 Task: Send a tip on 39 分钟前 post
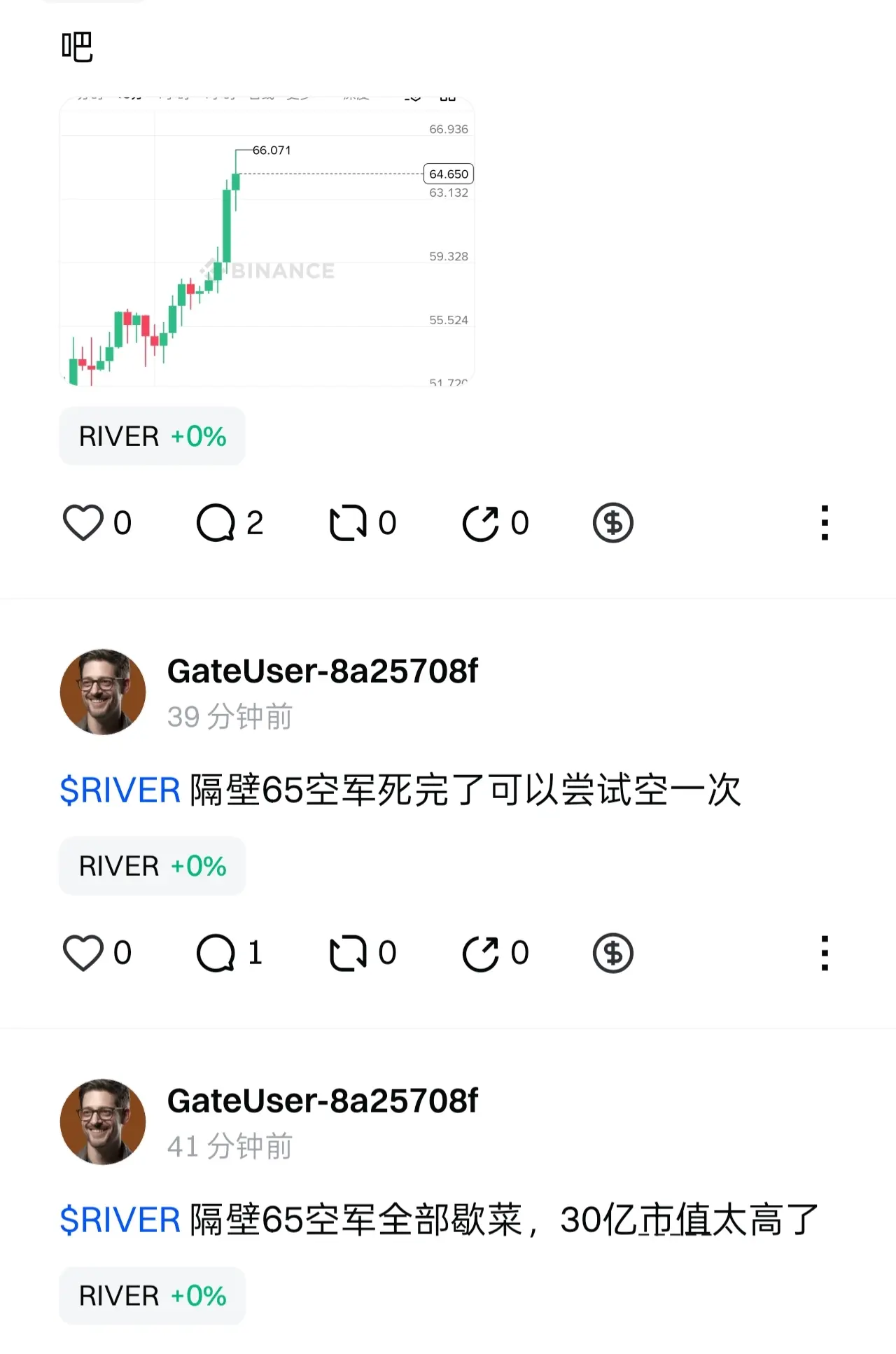612,953
